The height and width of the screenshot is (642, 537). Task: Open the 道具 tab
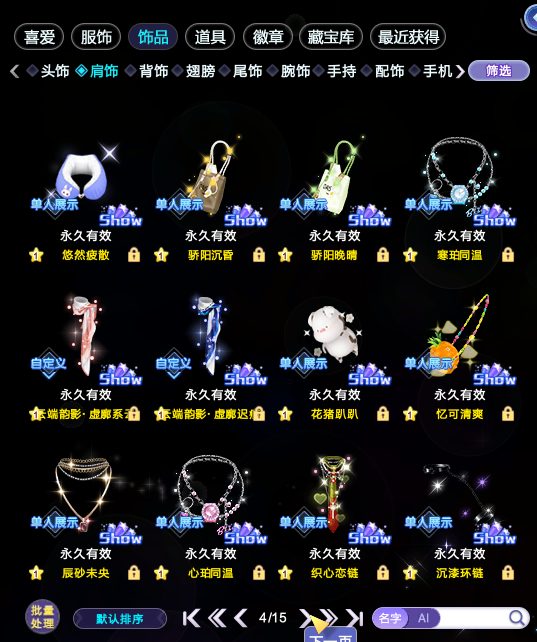point(210,37)
